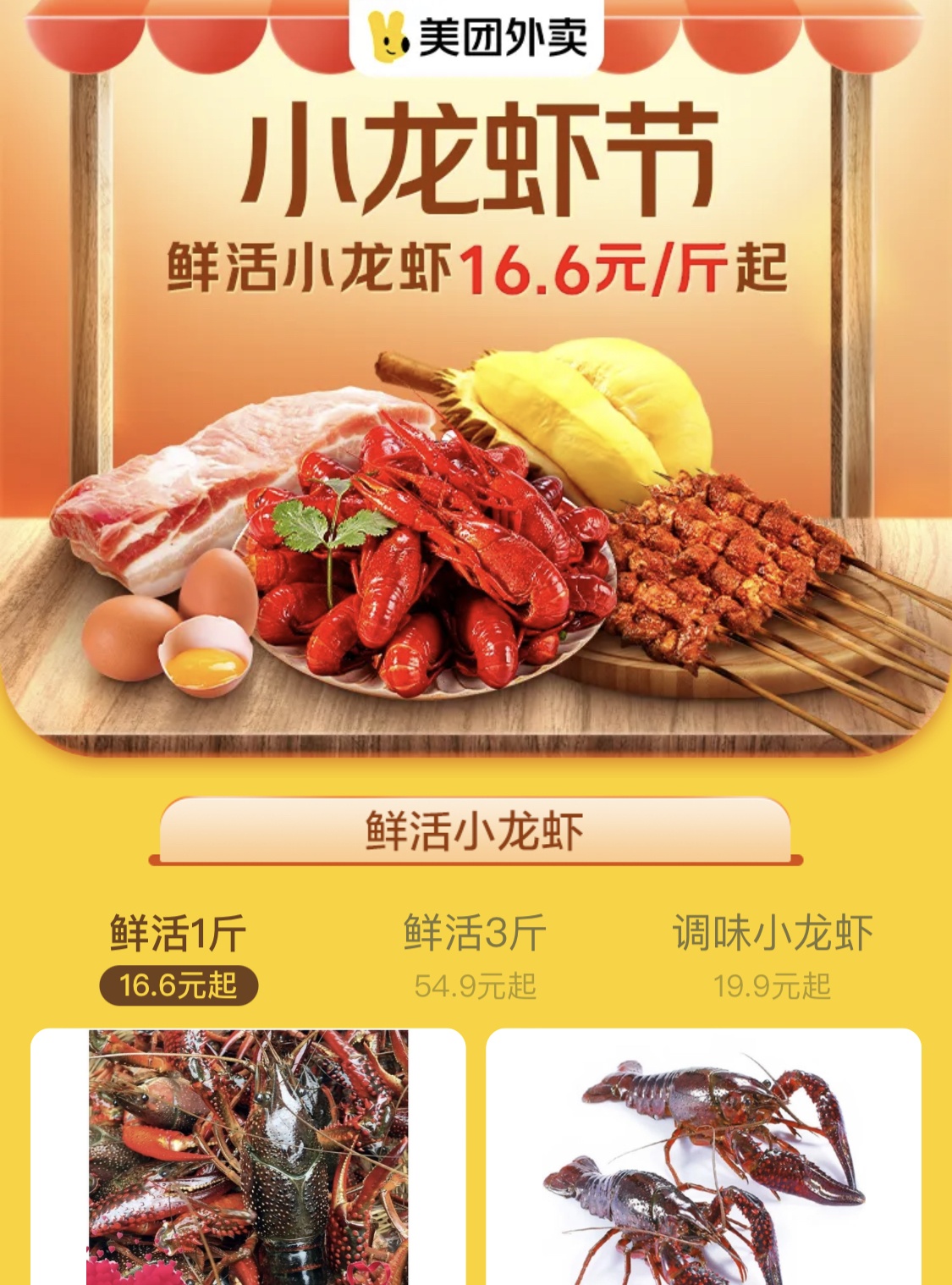Switch to the 鲜活3斤 tab
The image size is (952, 1285).
pyautogui.click(x=475, y=957)
